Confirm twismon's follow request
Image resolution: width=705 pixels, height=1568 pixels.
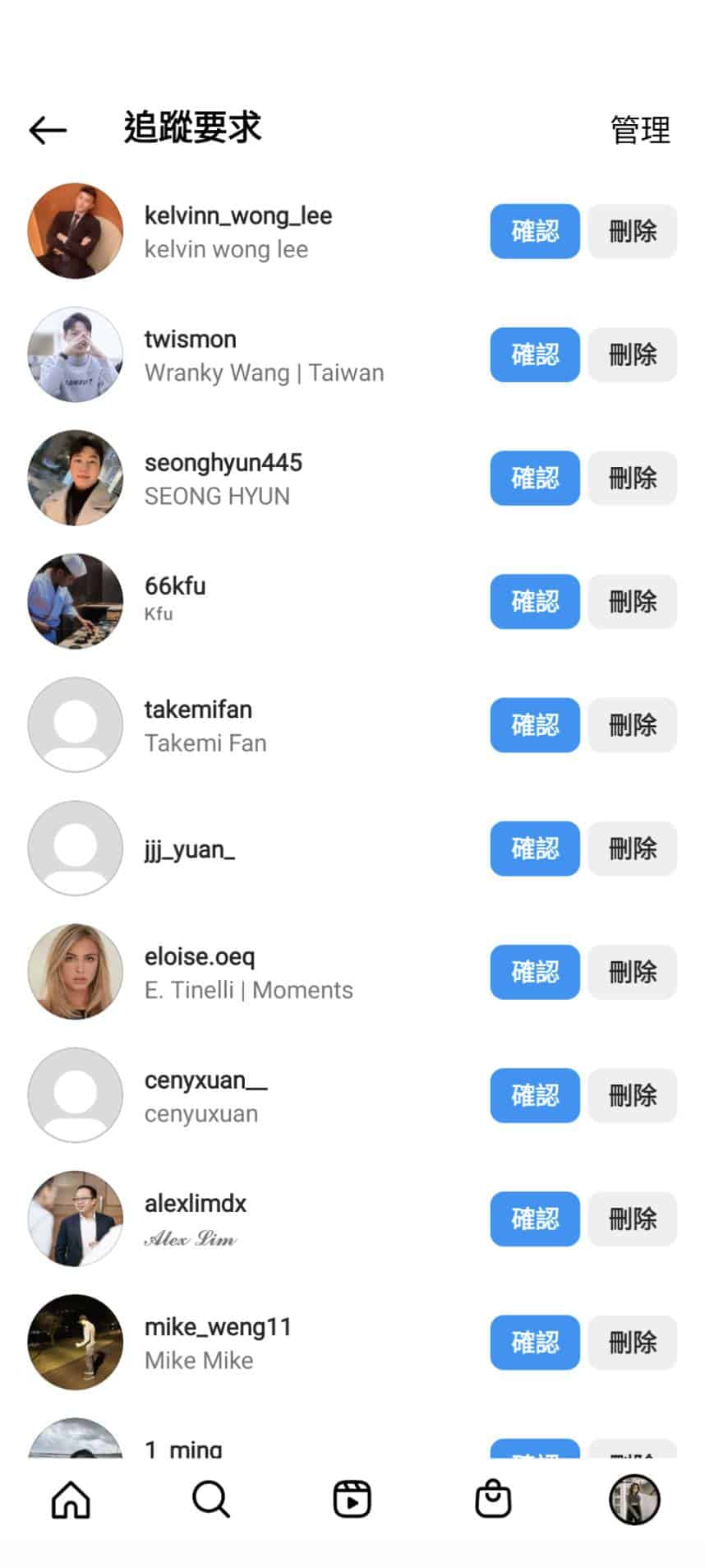click(x=534, y=354)
